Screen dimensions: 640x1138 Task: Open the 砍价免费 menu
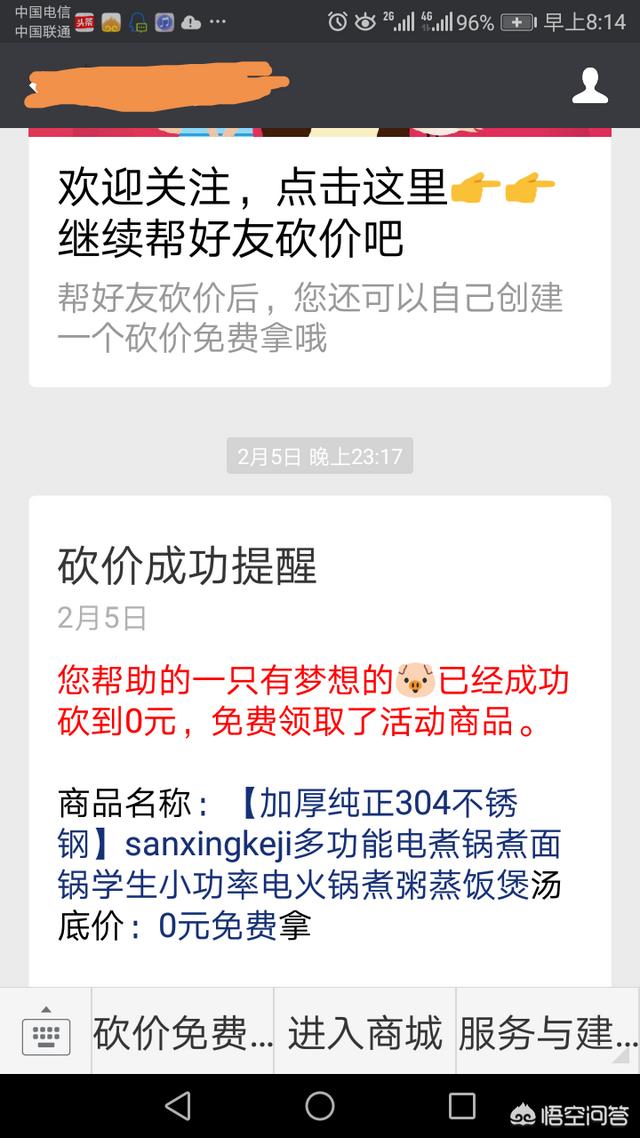pyautogui.click(x=183, y=1031)
